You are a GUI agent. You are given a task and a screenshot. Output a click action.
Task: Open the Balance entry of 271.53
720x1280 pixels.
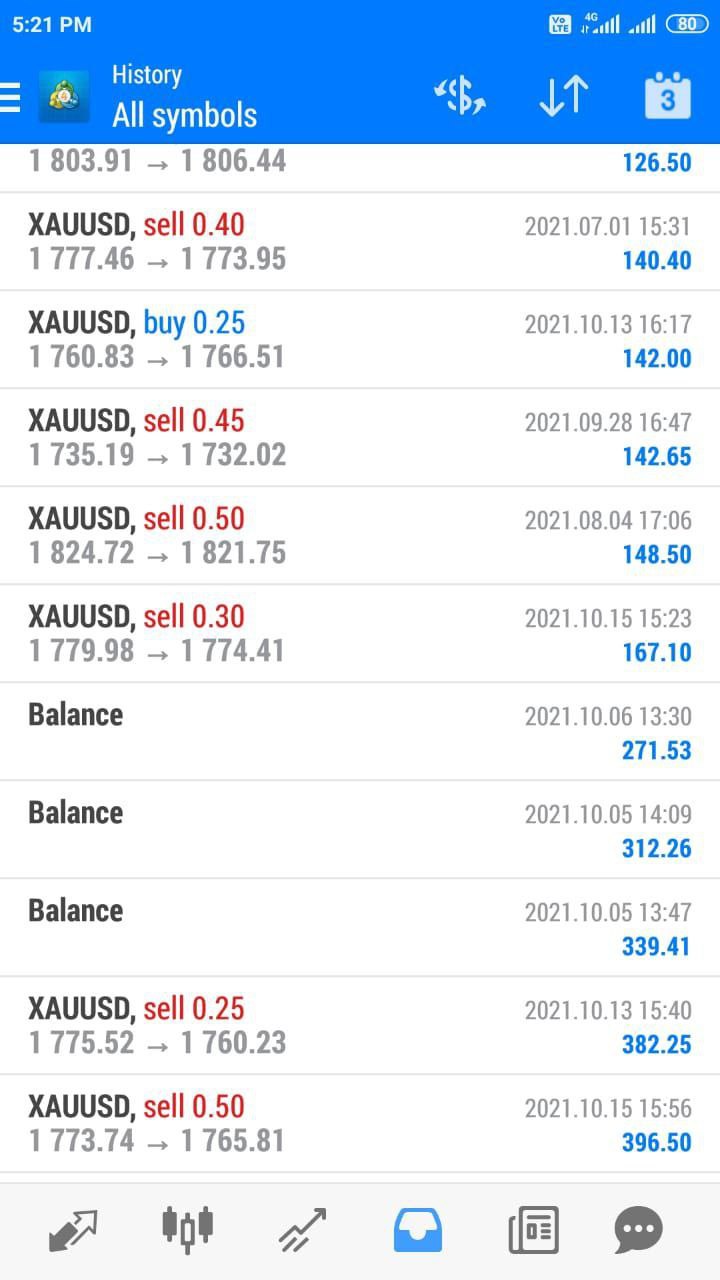point(360,732)
